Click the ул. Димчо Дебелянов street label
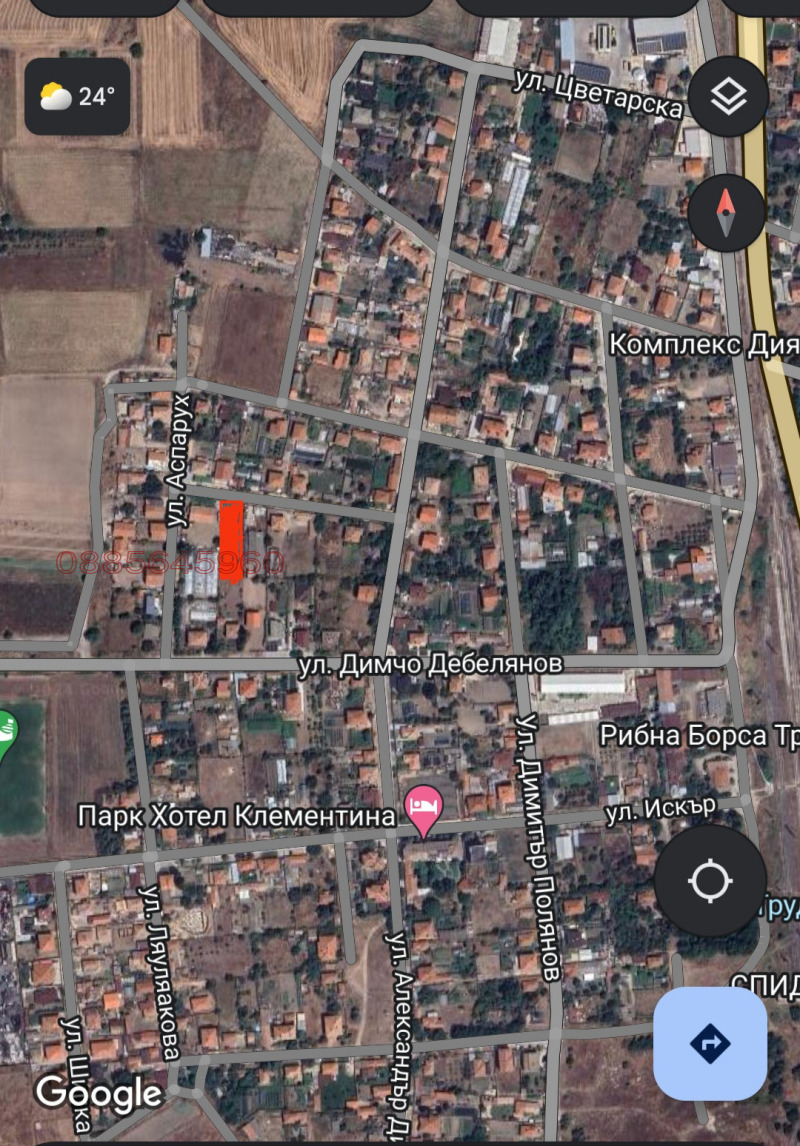Screen dimensions: 800x1146 click(430, 662)
